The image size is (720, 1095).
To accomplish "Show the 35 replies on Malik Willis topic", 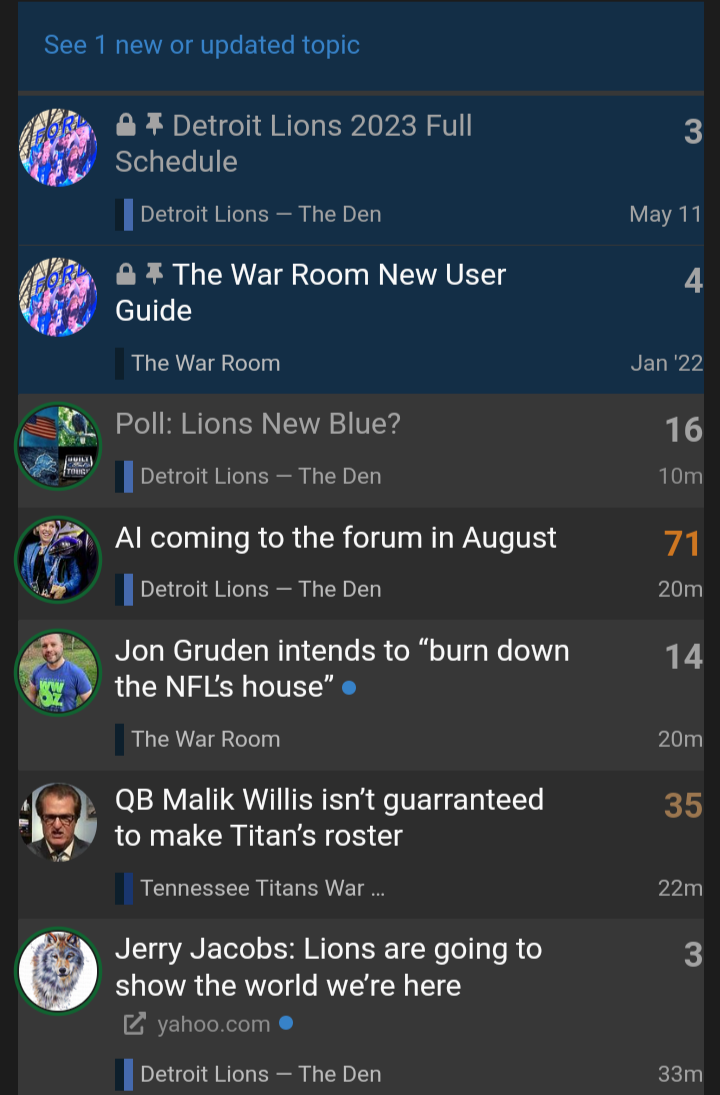I will click(x=683, y=805).
